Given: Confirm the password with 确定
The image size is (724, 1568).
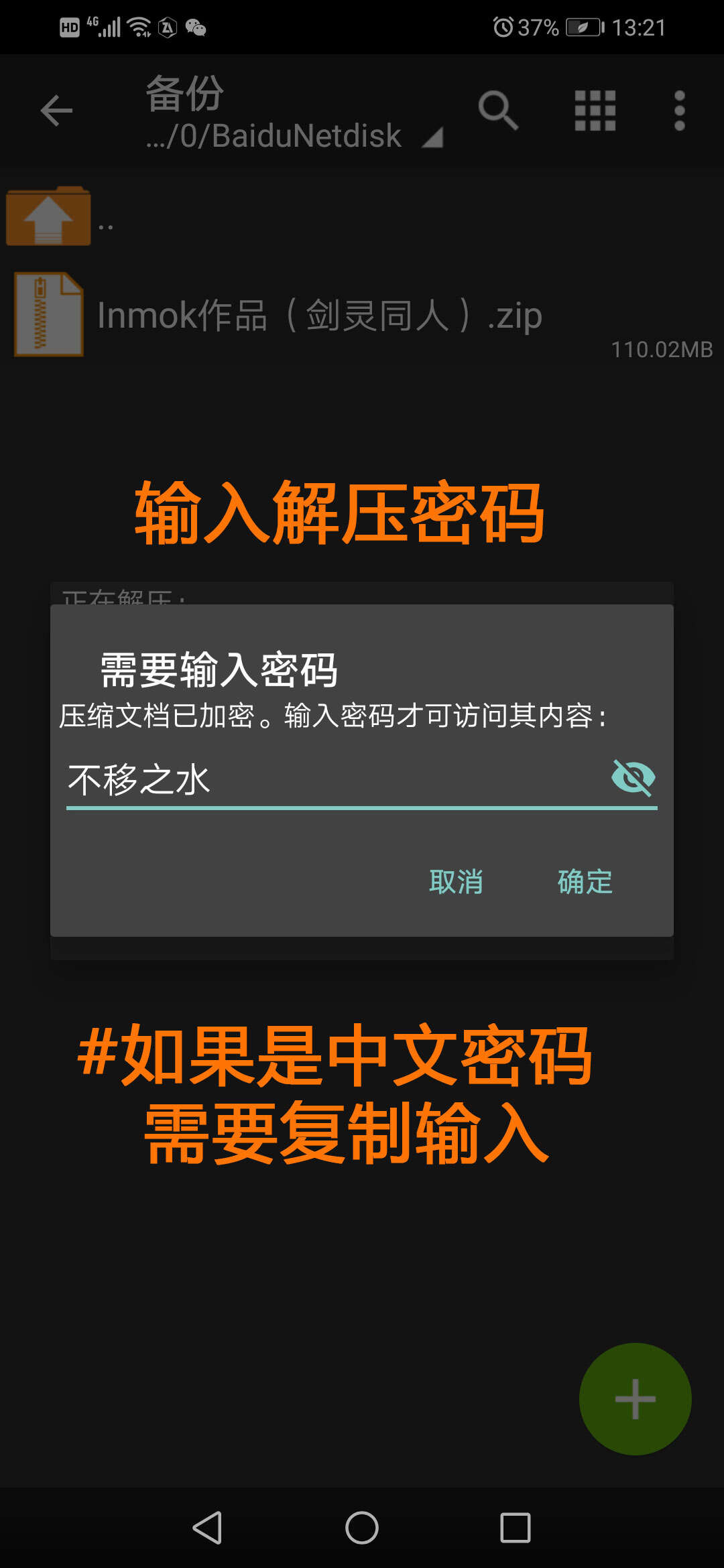Looking at the screenshot, I should click(x=585, y=882).
